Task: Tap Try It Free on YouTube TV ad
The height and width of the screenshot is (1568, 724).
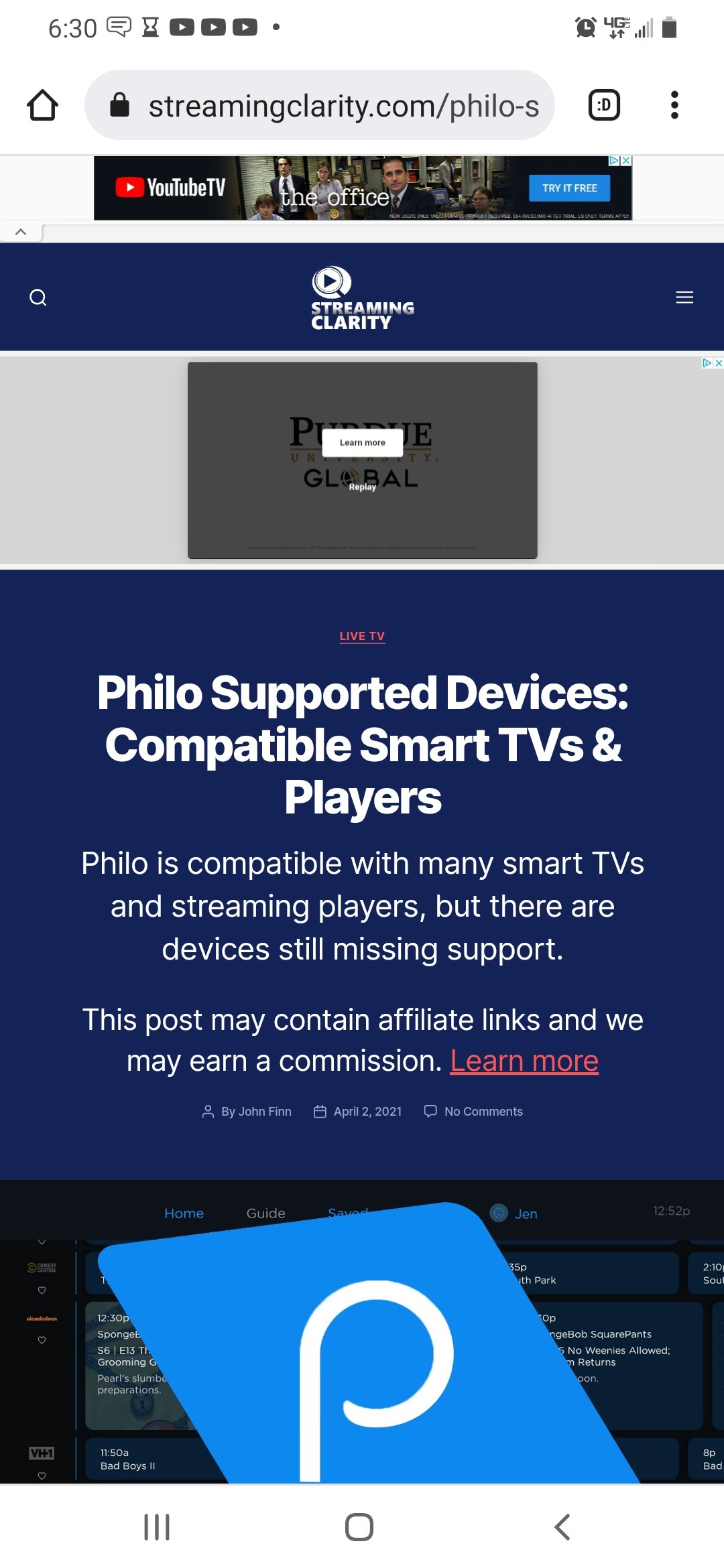Action: click(569, 188)
